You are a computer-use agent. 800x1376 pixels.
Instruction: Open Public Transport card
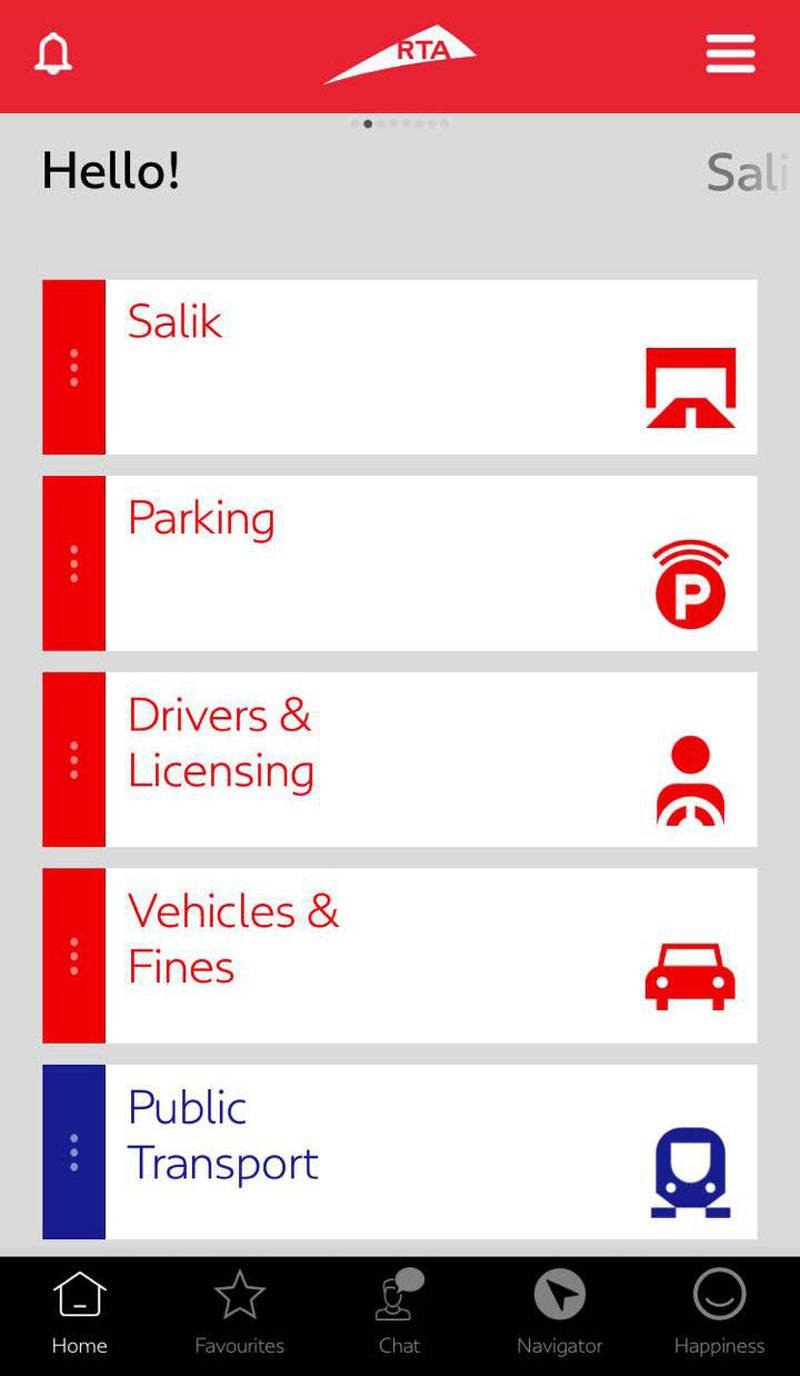[x=400, y=1152]
